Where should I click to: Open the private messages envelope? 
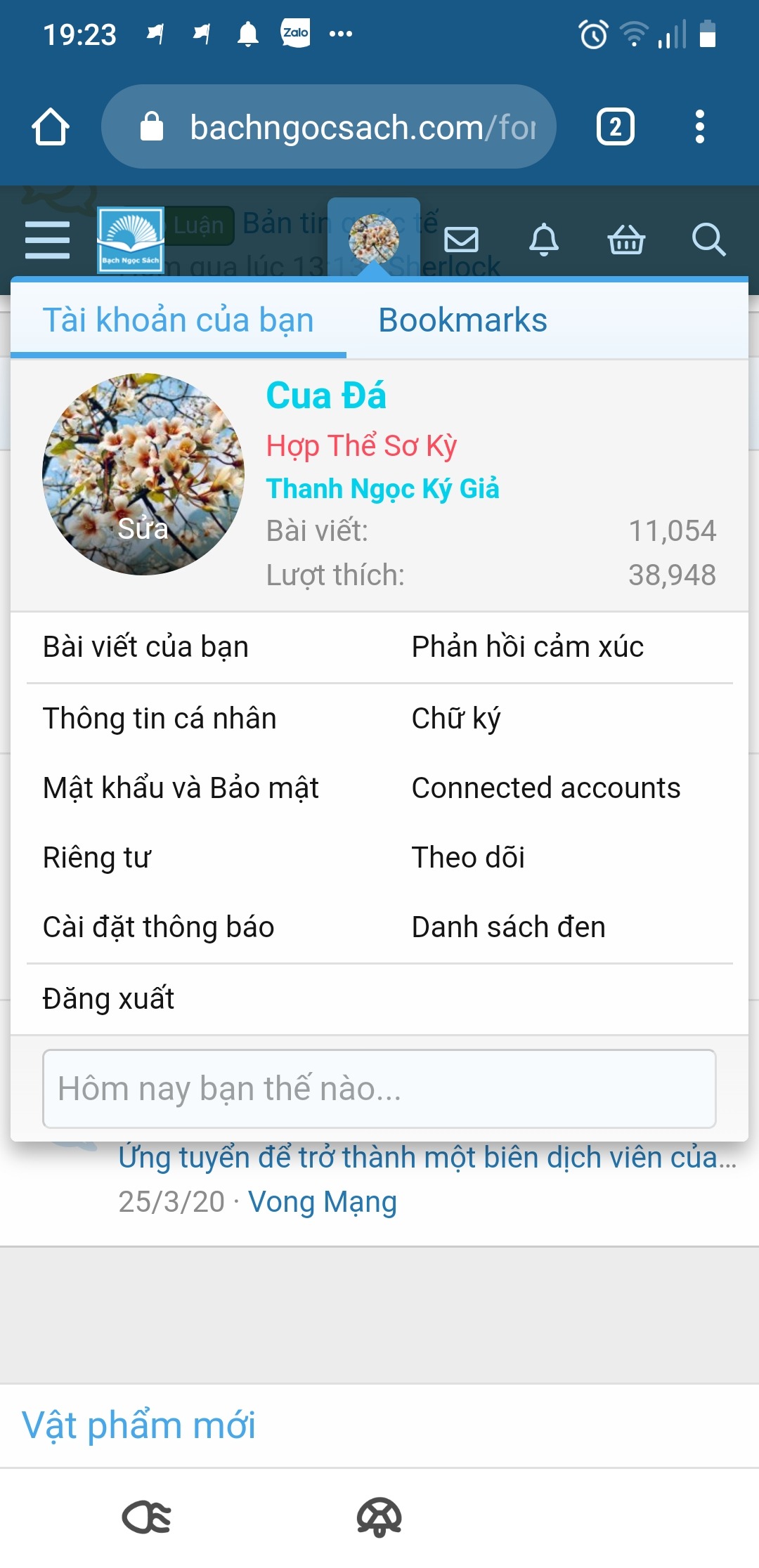(462, 240)
